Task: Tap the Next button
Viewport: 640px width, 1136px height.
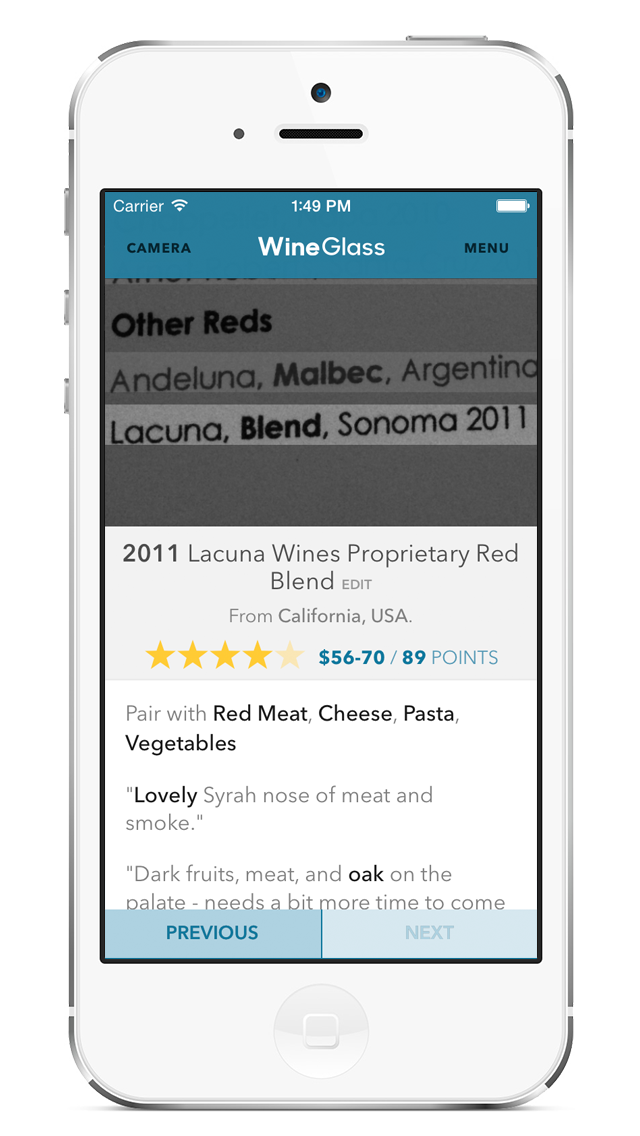Action: point(429,933)
